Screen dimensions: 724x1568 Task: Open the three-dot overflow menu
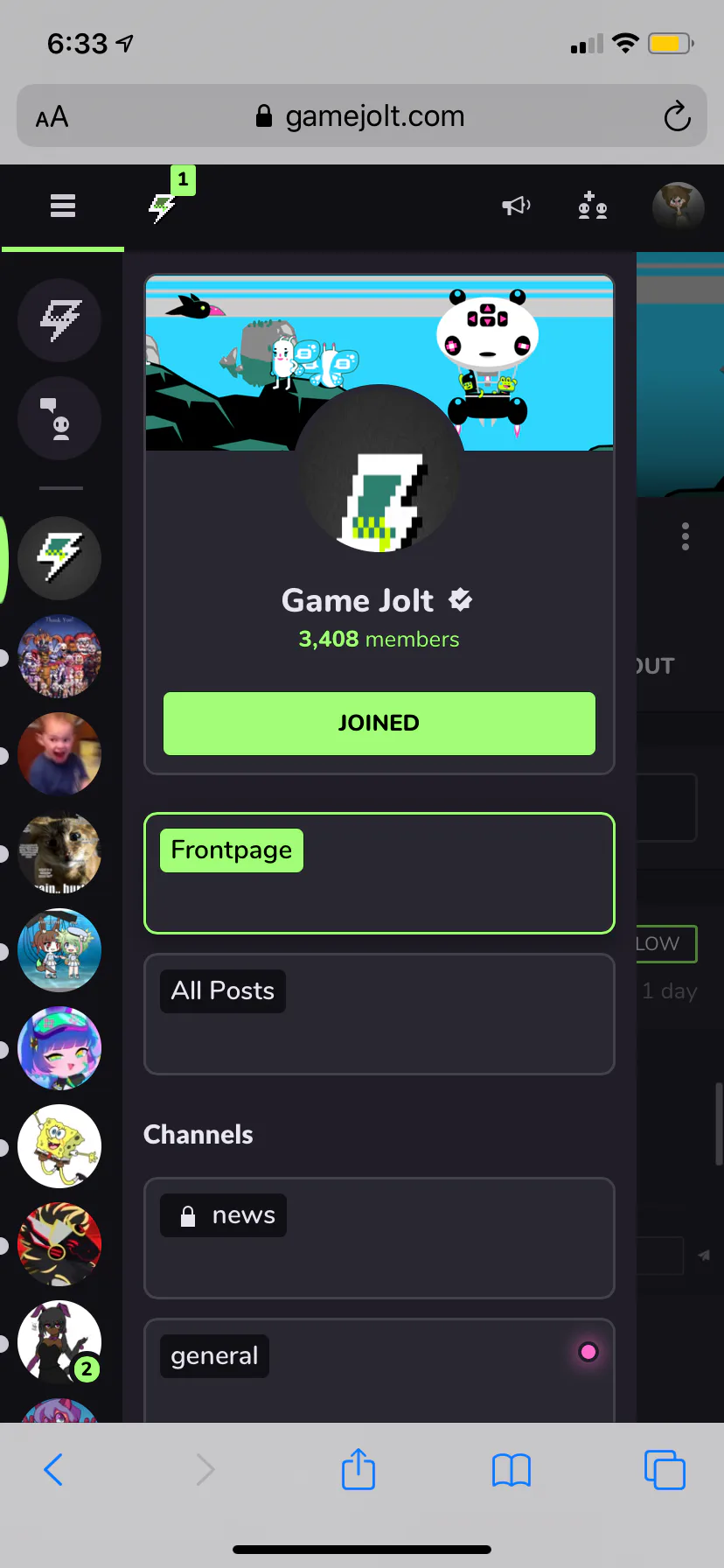(686, 536)
